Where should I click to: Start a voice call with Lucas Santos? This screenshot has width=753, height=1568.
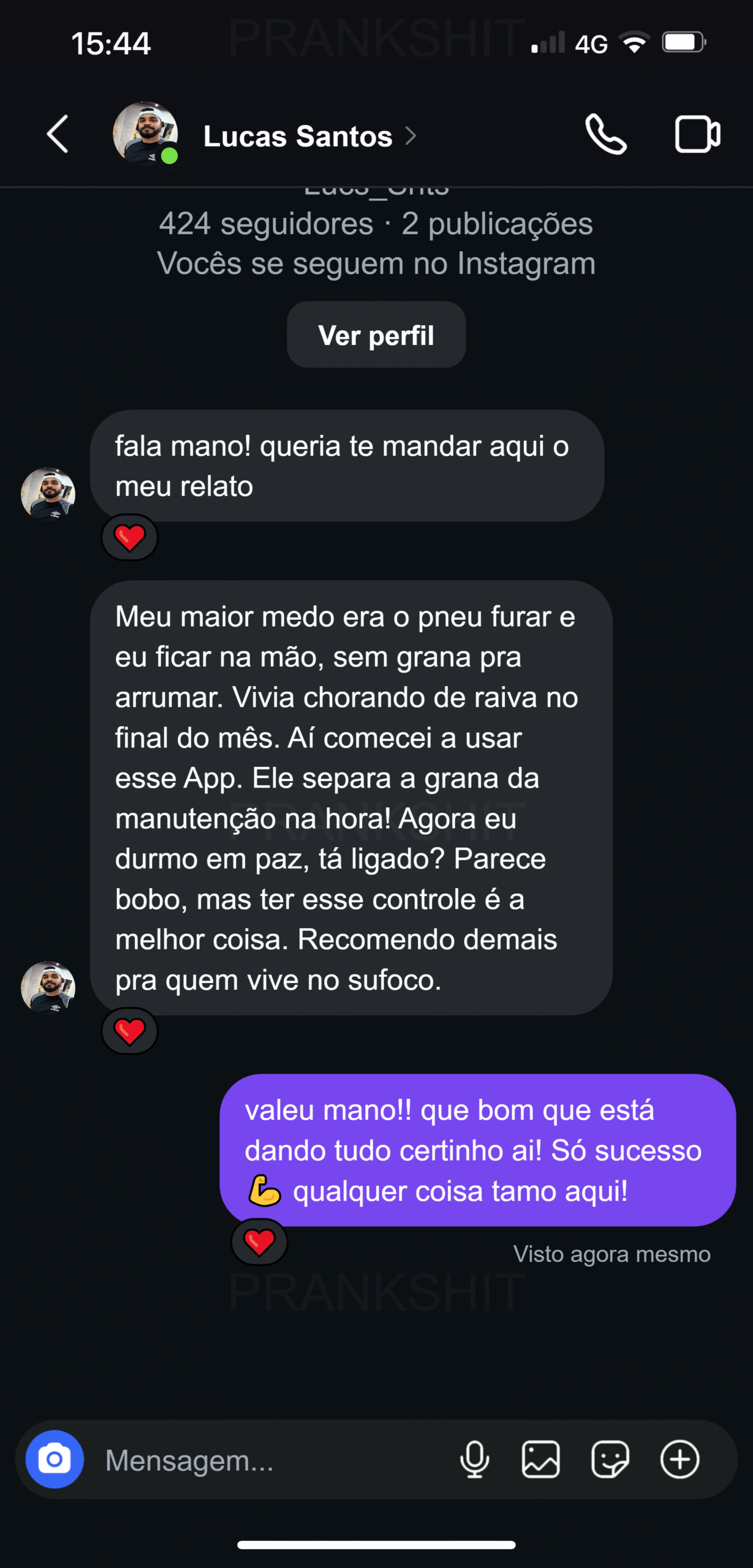[x=607, y=134]
